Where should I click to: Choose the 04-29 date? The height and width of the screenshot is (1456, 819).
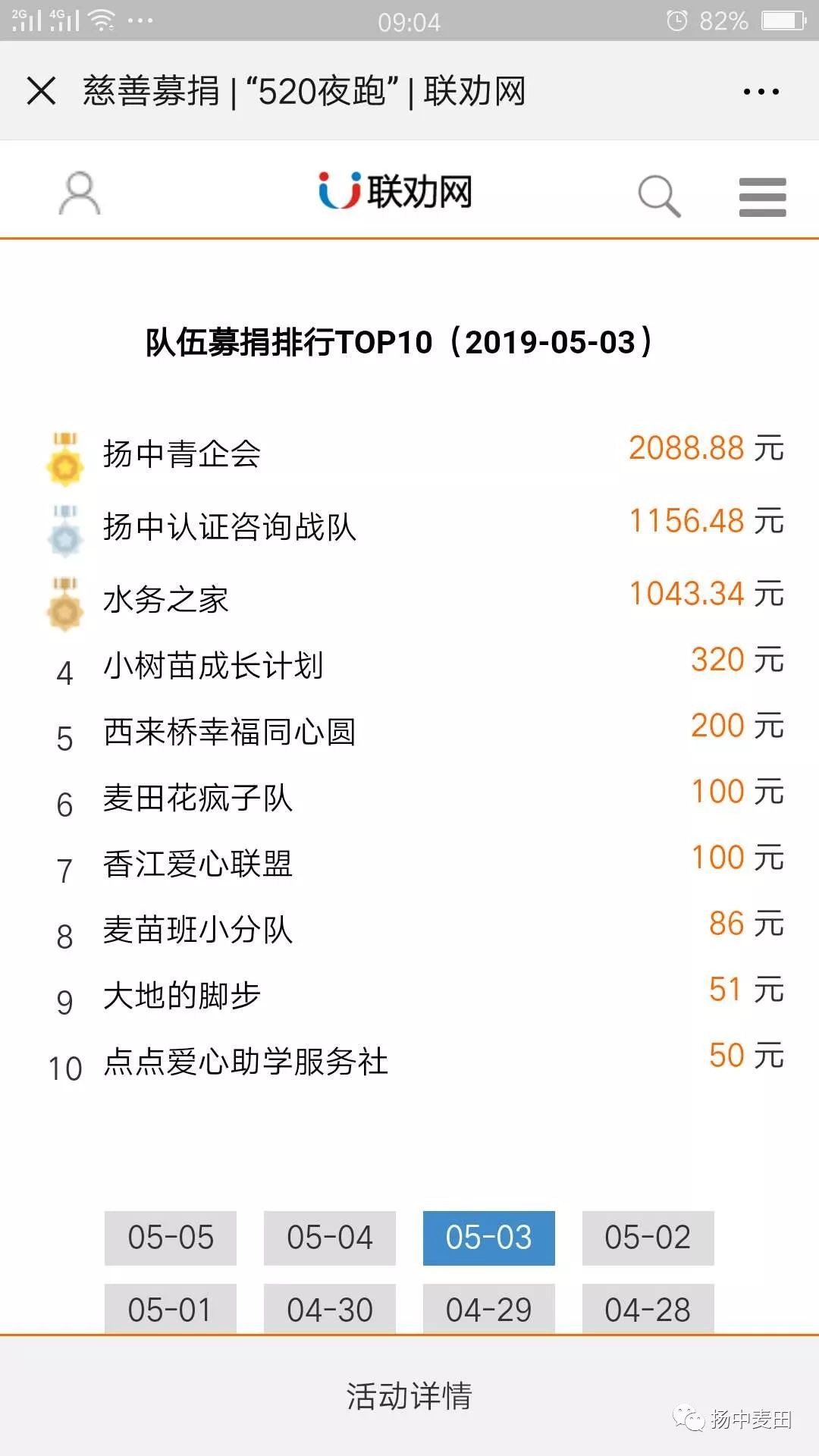coord(489,1309)
